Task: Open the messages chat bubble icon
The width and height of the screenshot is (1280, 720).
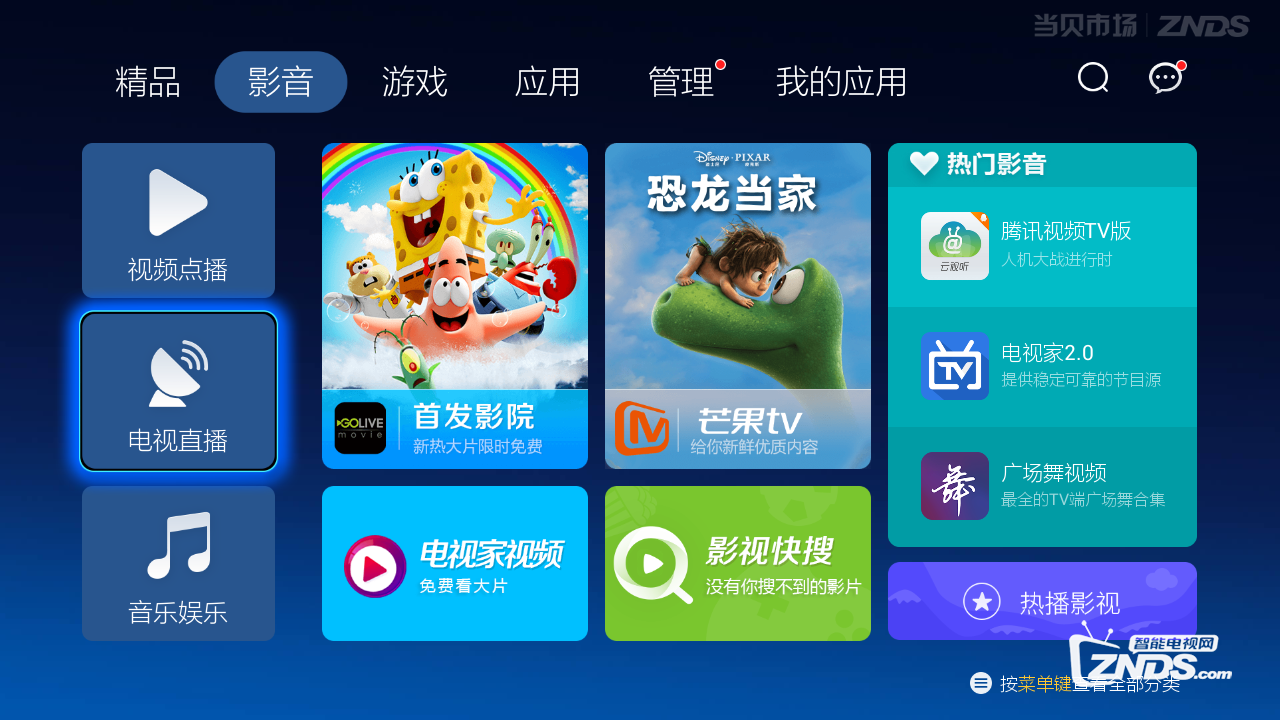Action: [x=1165, y=78]
